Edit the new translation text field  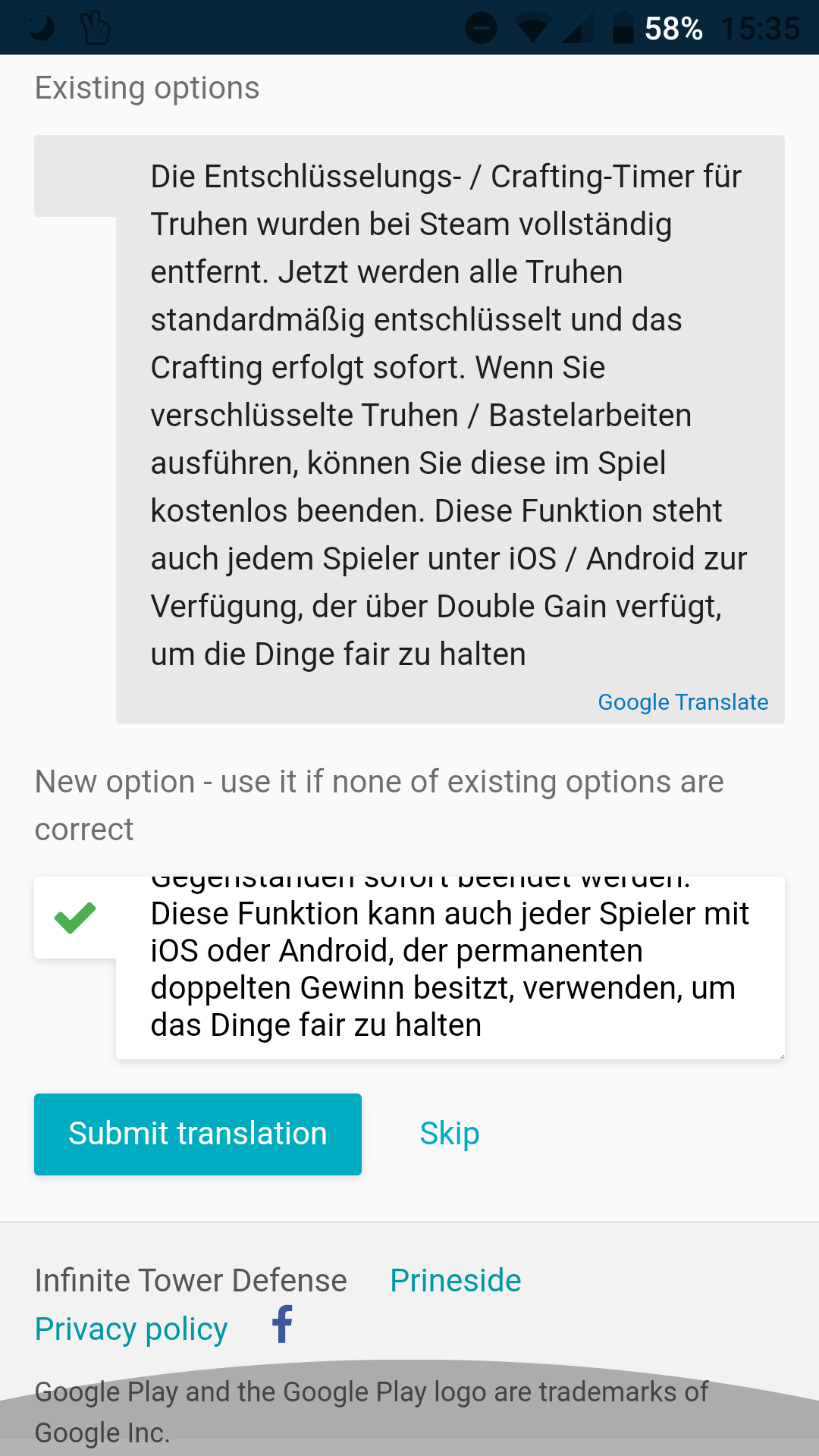450,968
